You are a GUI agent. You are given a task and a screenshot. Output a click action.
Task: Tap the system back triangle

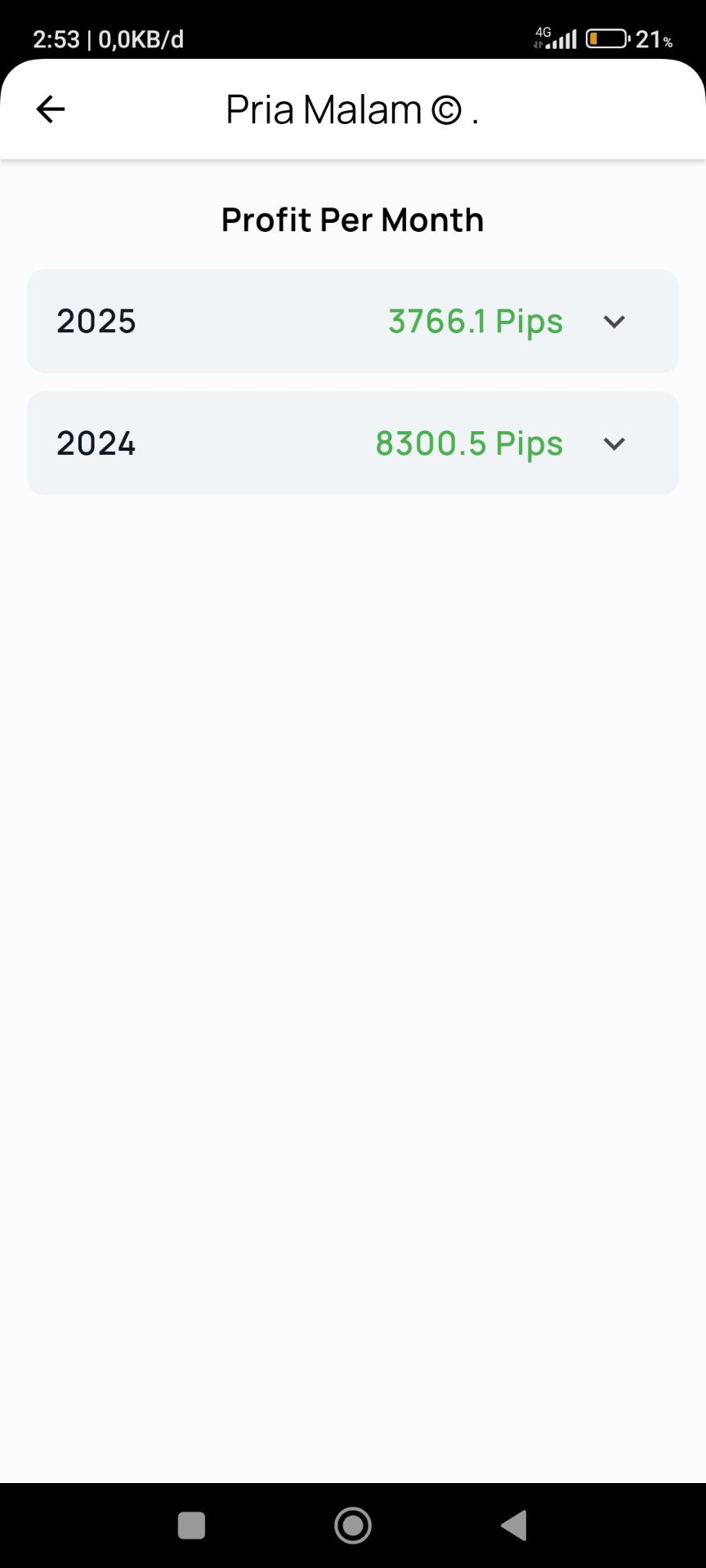[x=514, y=1525]
